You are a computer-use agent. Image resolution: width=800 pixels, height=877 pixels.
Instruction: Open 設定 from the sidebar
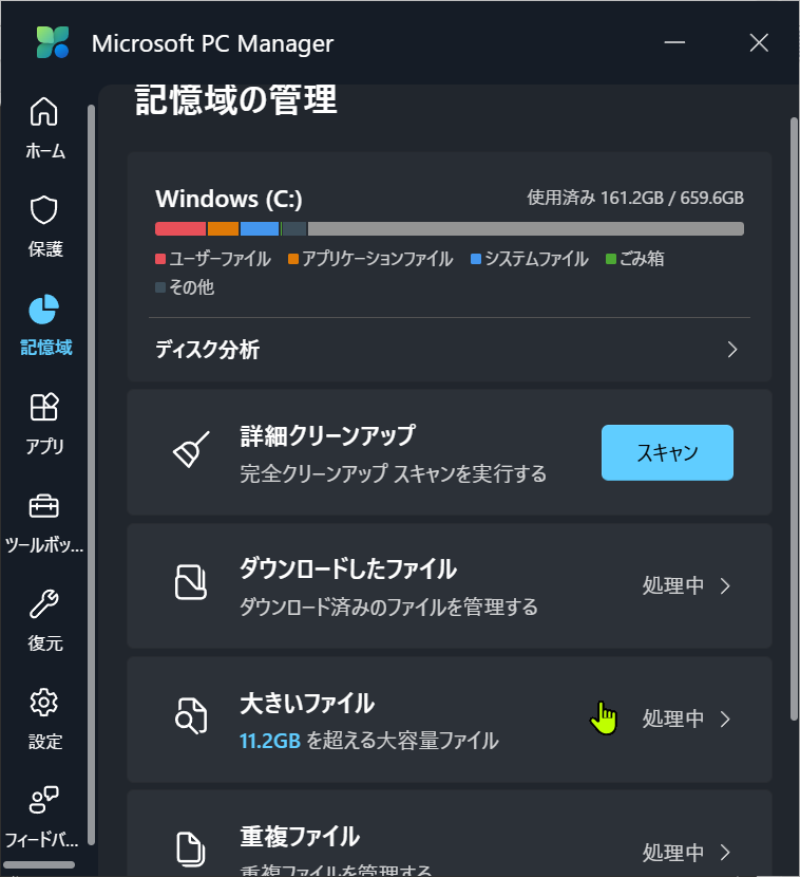44,717
